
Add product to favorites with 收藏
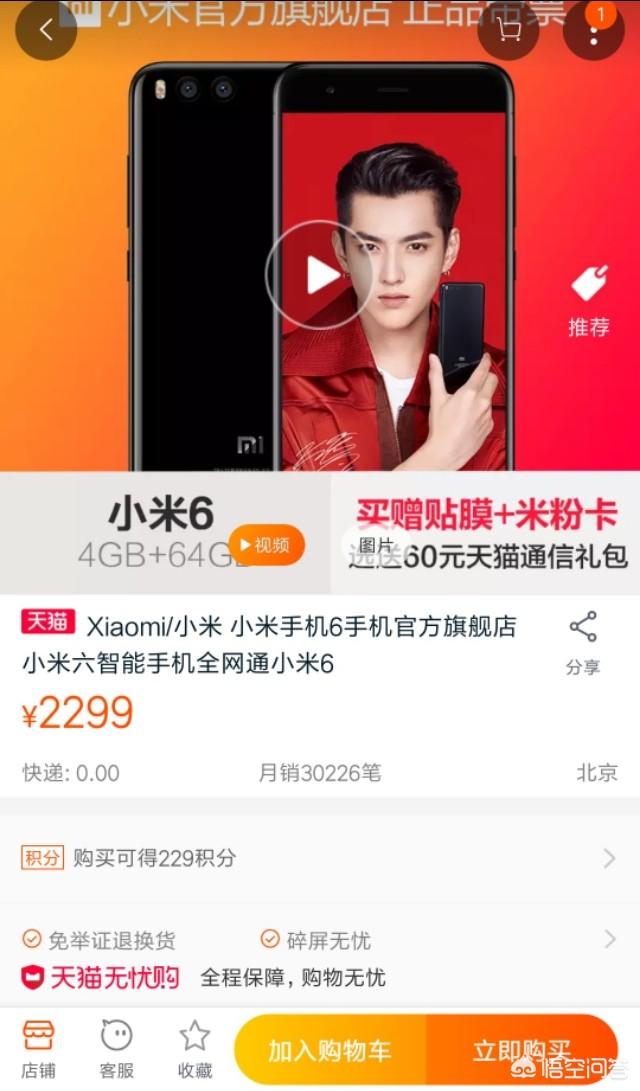coord(195,1049)
